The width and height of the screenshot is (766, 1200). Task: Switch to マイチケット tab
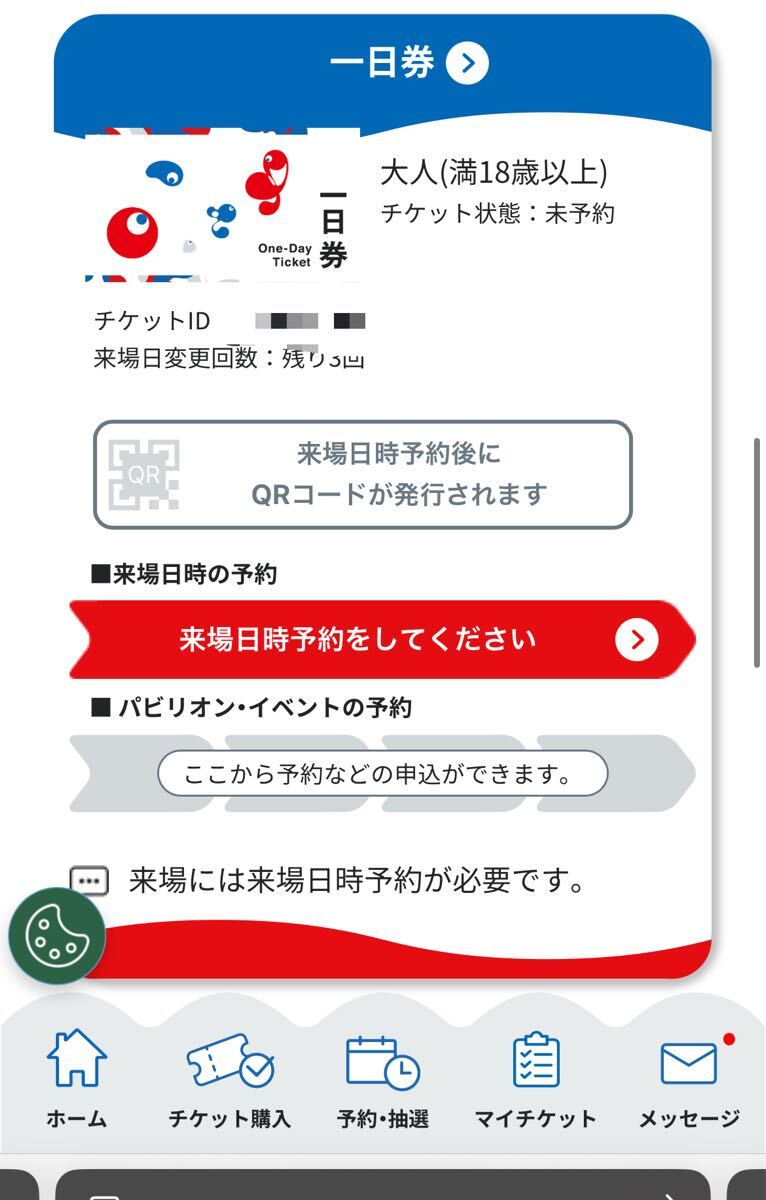[x=535, y=1080]
